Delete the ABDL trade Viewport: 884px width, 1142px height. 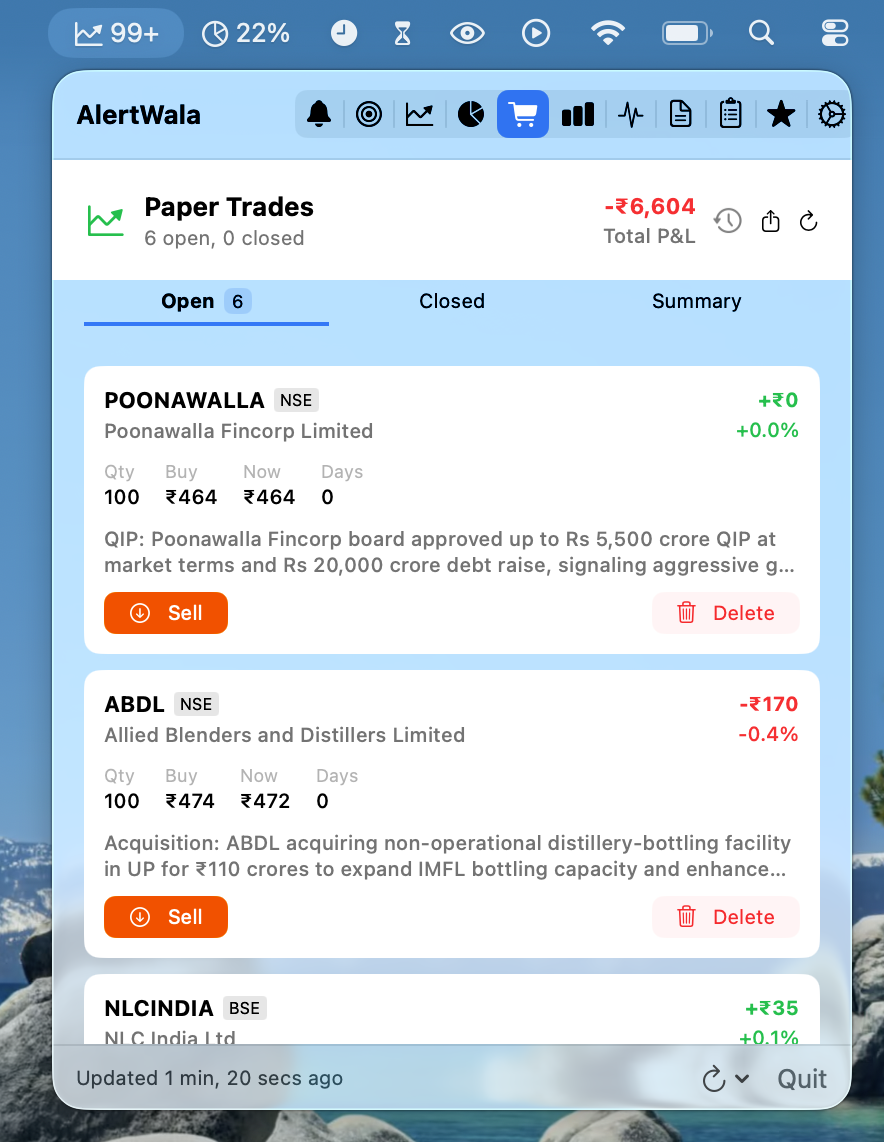click(x=726, y=916)
